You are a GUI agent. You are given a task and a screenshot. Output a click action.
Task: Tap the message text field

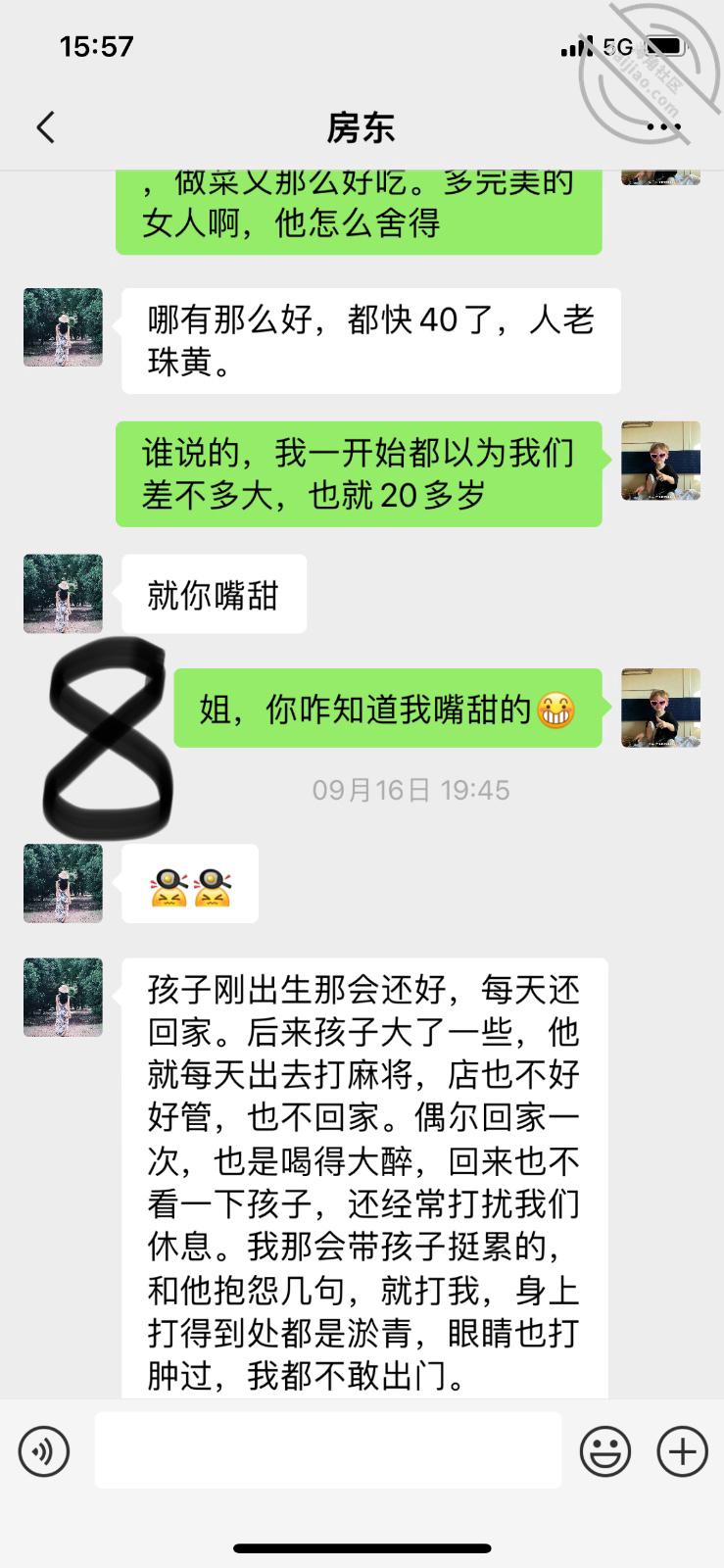coord(327,1450)
